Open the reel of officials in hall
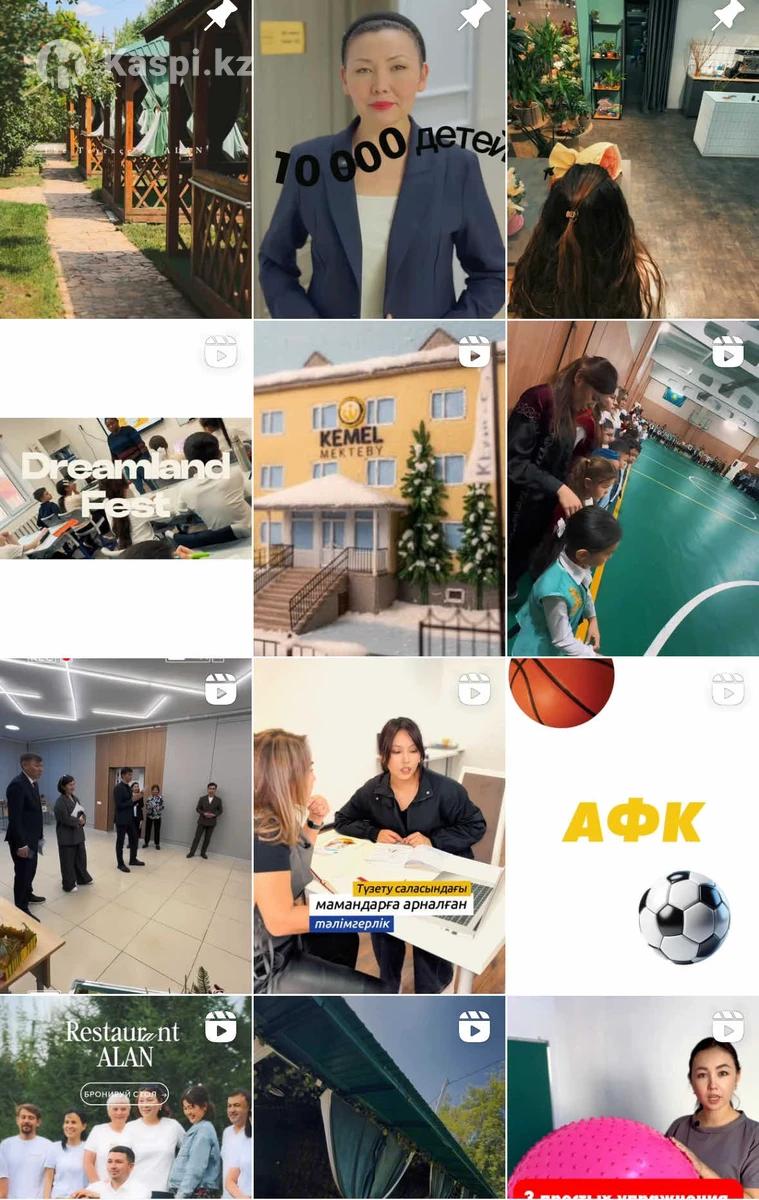The image size is (759, 1200). (125, 826)
